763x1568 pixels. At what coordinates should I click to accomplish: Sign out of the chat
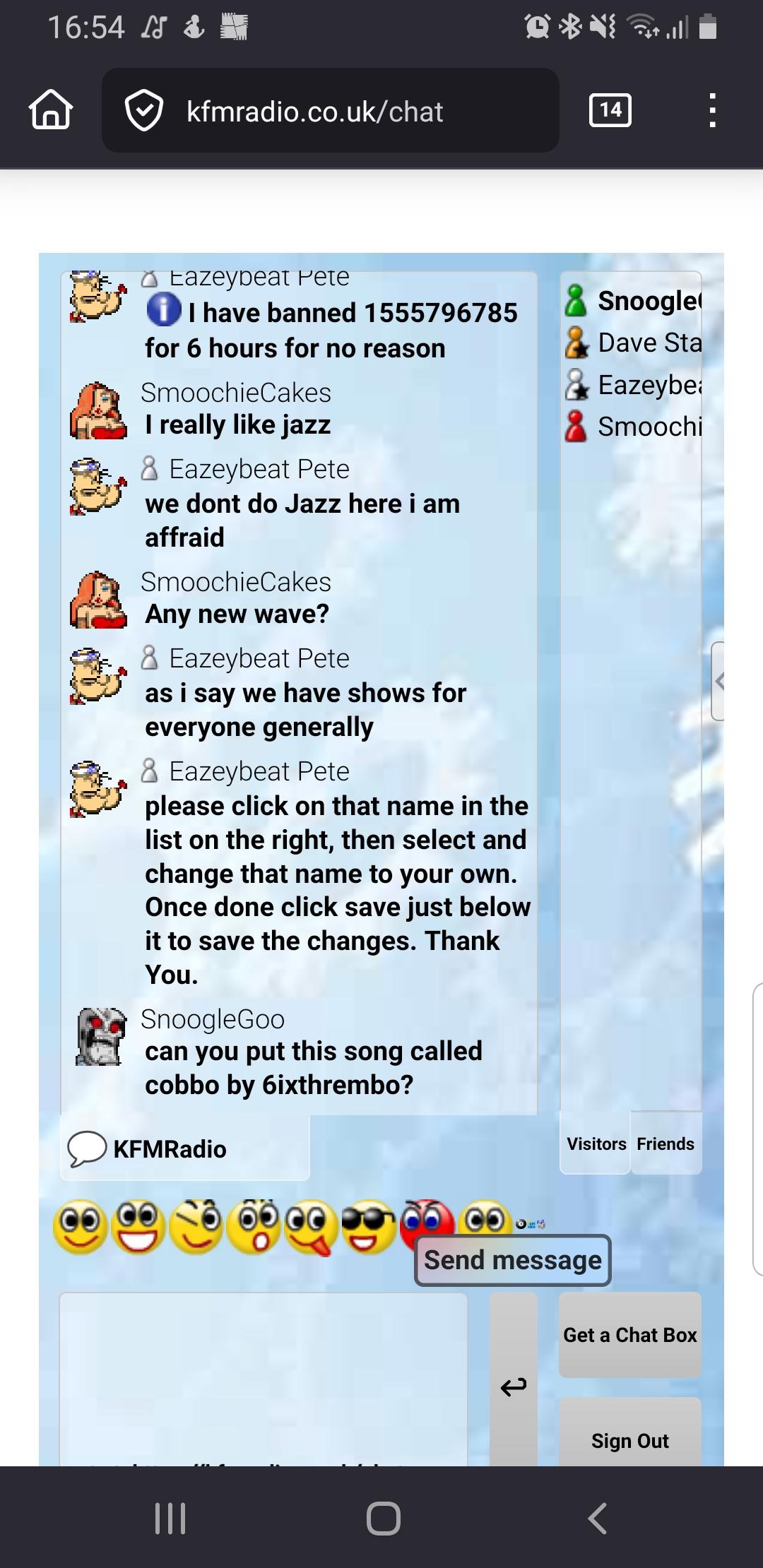629,1439
